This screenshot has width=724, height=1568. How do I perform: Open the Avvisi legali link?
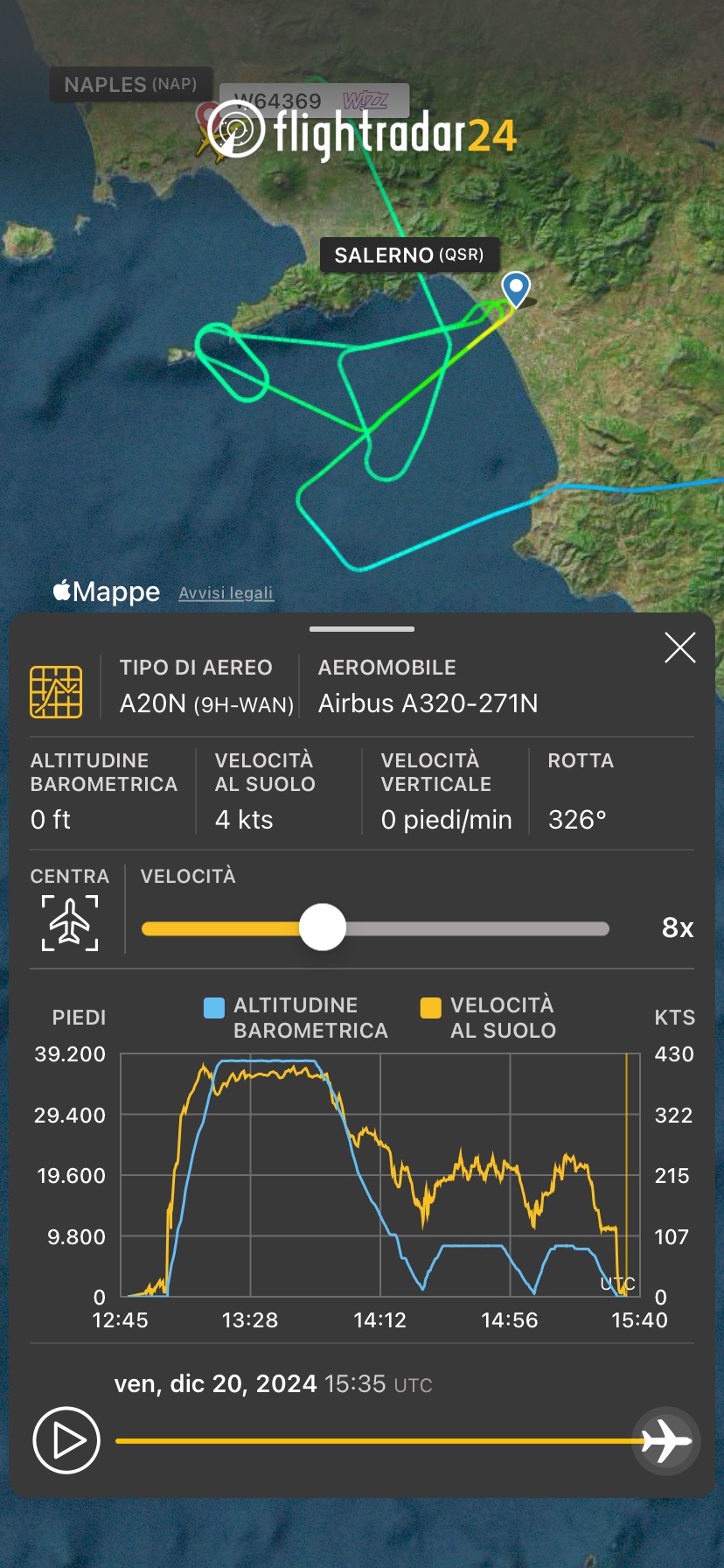pos(226,593)
